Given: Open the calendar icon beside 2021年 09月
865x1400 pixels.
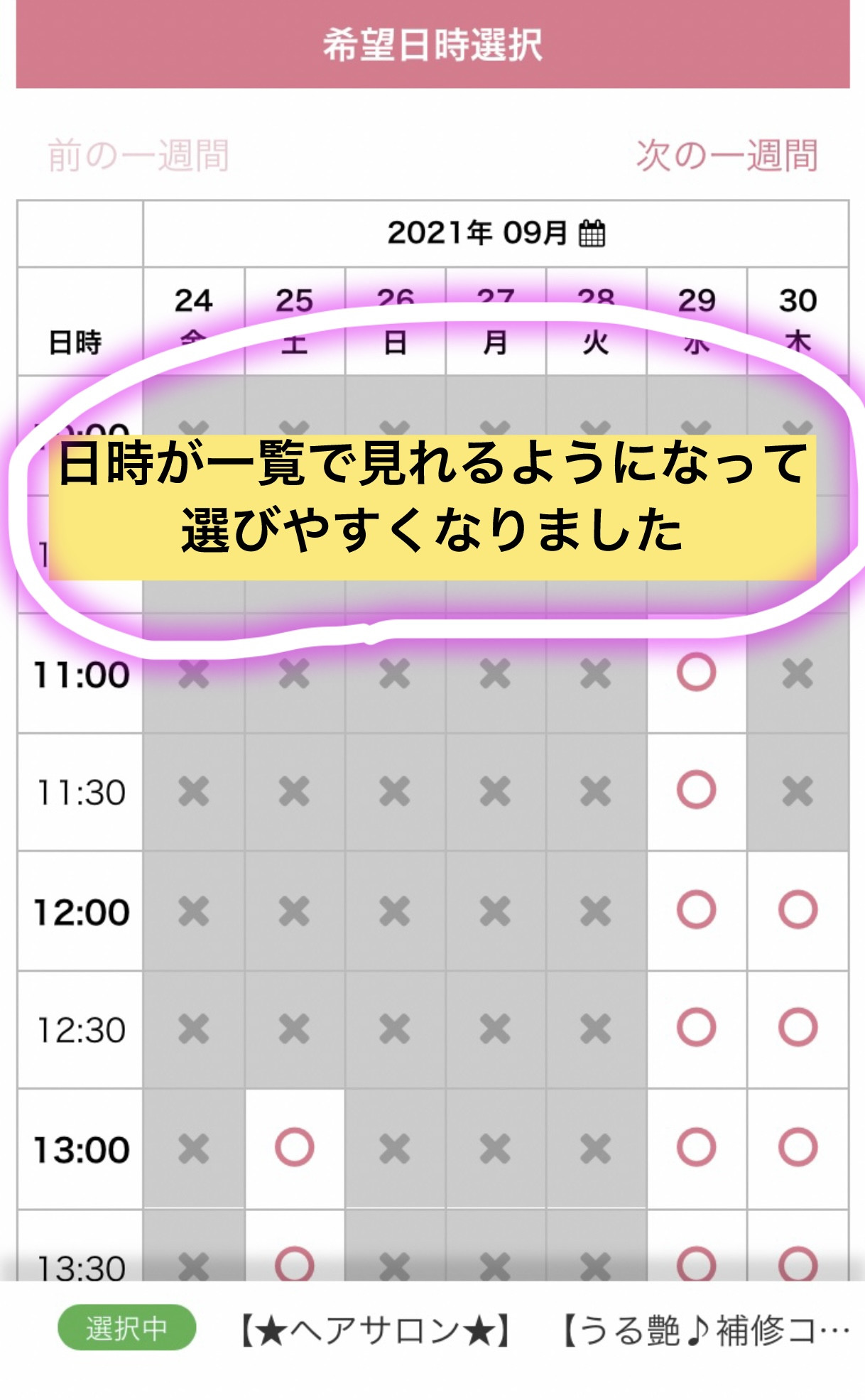Looking at the screenshot, I should click(x=592, y=233).
